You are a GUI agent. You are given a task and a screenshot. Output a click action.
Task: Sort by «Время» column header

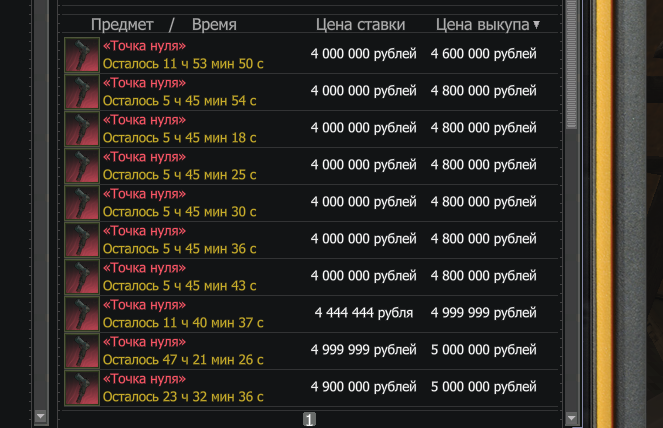(x=214, y=24)
